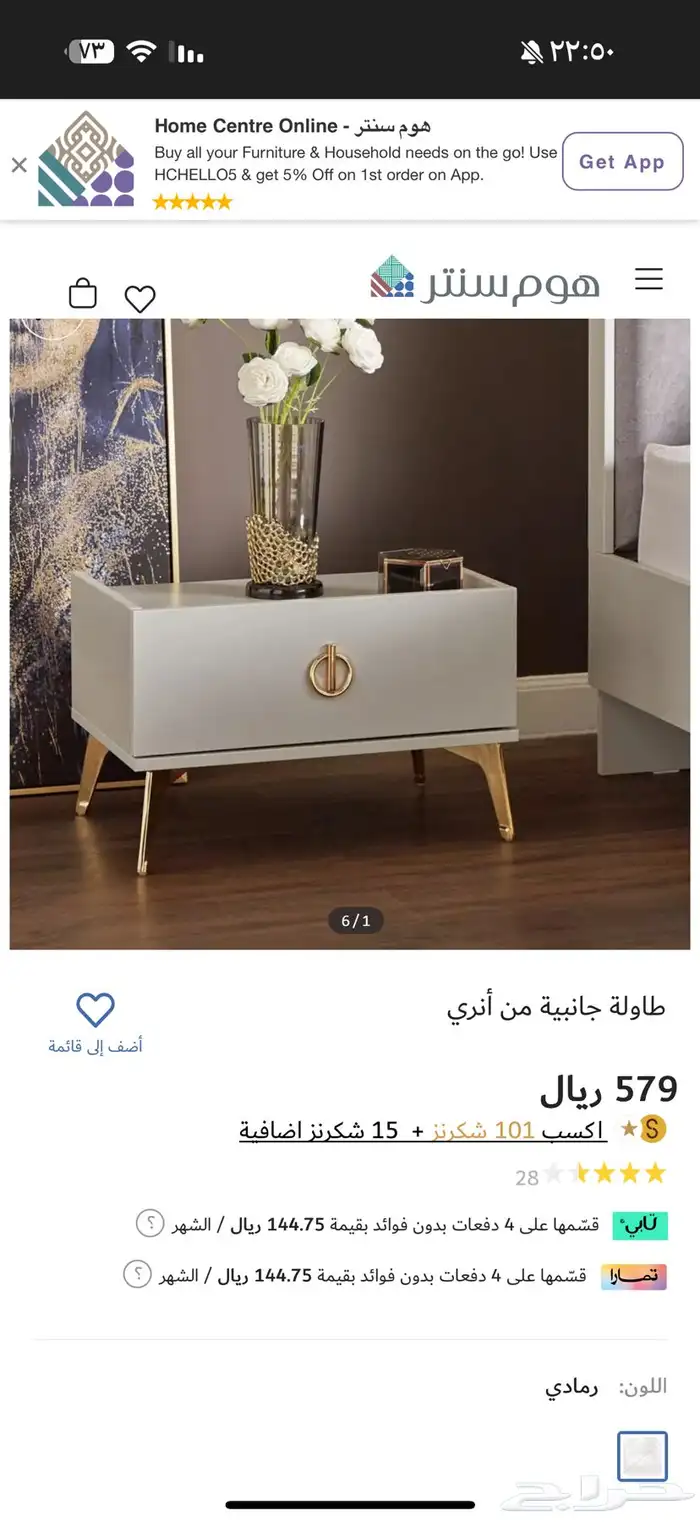700x1522 pixels.
Task: Open the wishlist heart in header
Action: pyautogui.click(x=140, y=298)
